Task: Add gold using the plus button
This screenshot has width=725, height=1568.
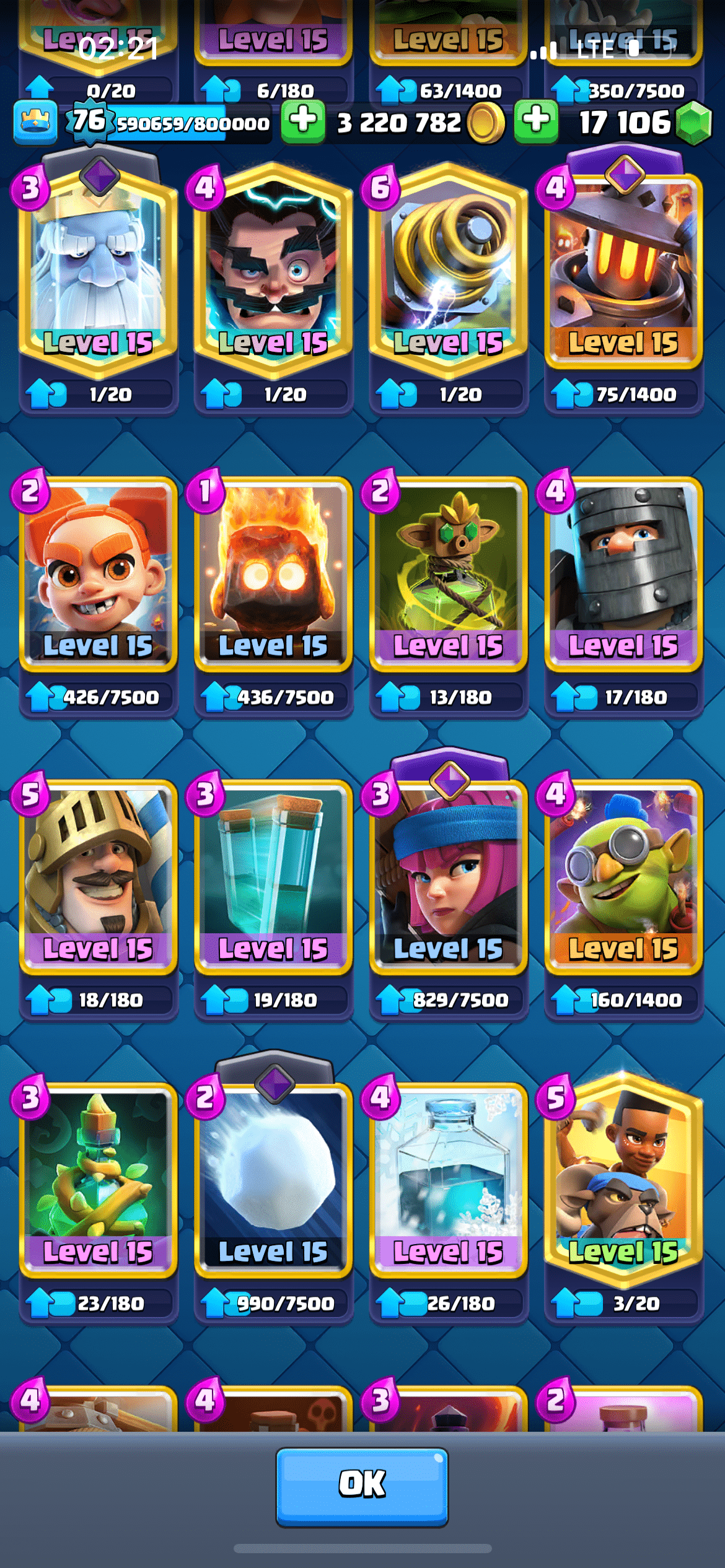Action: point(303,121)
